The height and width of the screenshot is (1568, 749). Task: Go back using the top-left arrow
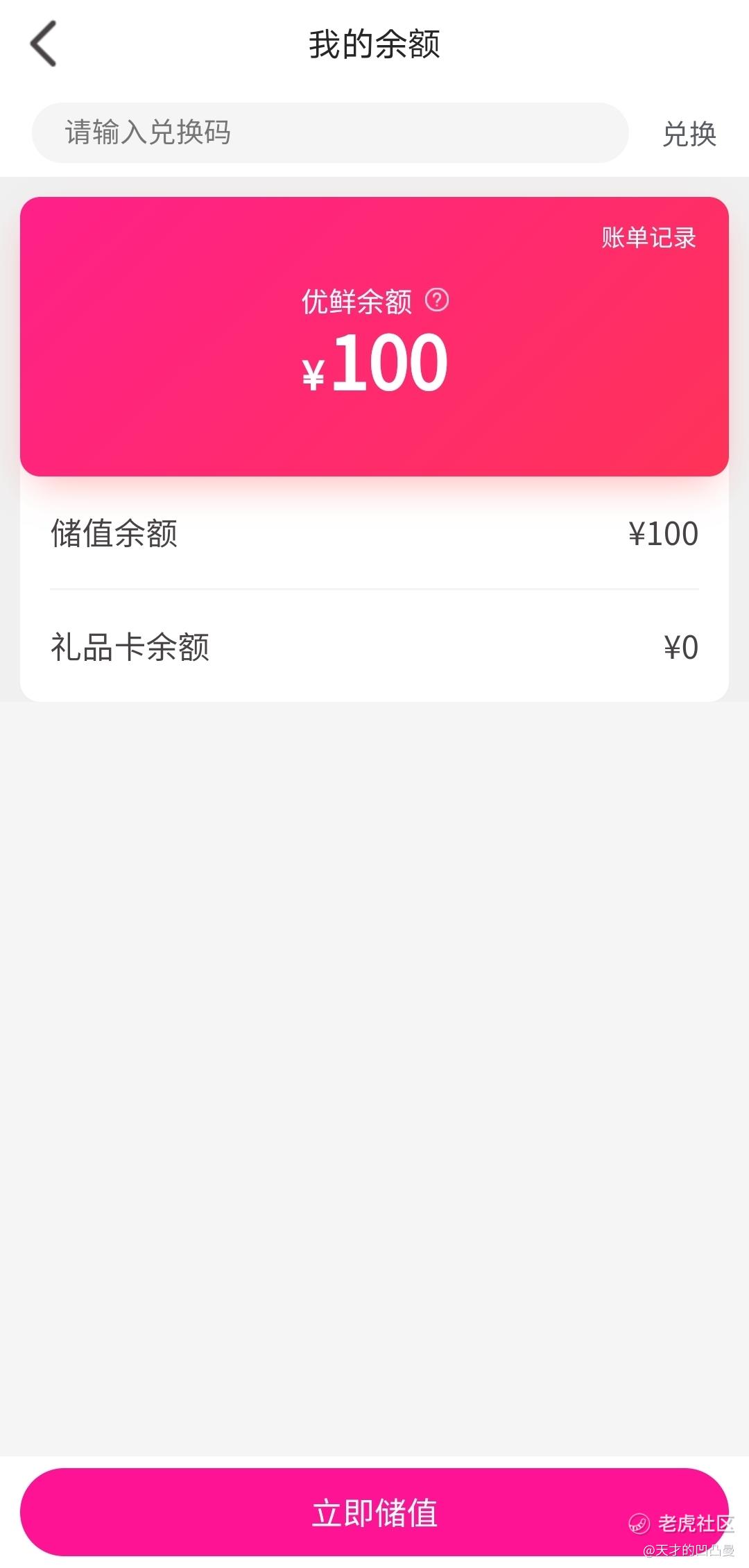pos(43,44)
